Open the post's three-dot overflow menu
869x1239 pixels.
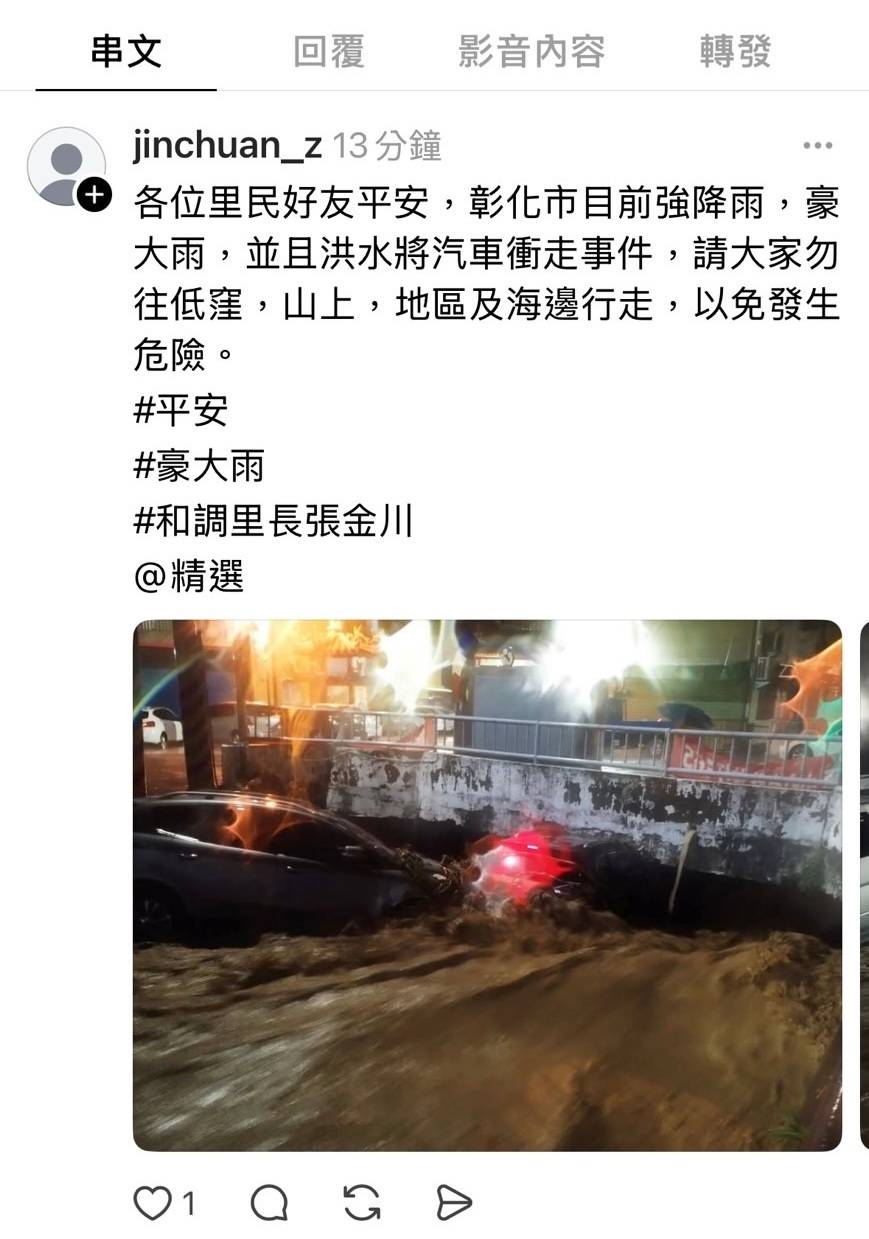[817, 146]
